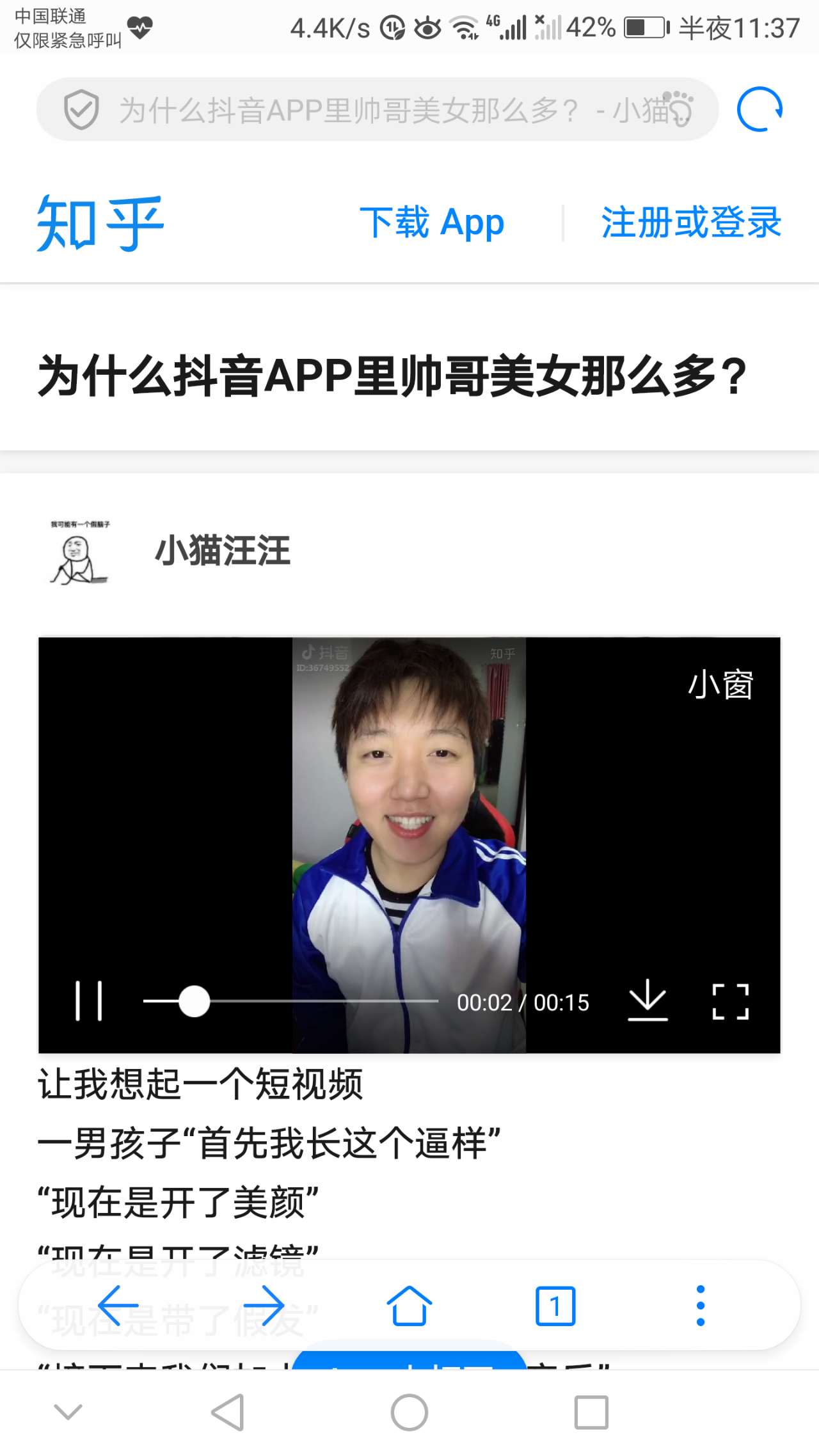Open the browser overflow menu
Screen dimensions: 819x1456
click(x=701, y=1305)
